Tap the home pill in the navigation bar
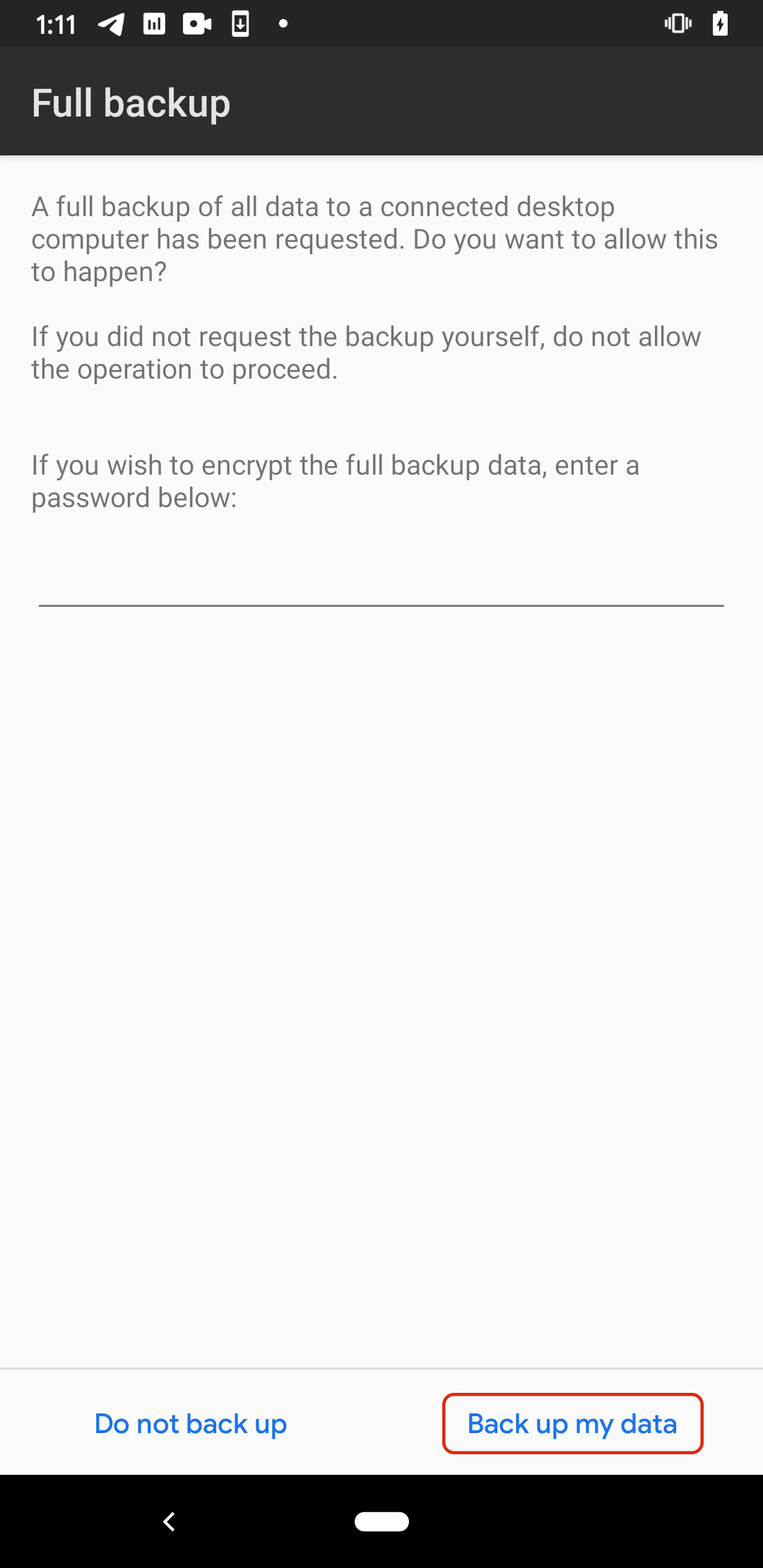763x1568 pixels. point(381,1521)
